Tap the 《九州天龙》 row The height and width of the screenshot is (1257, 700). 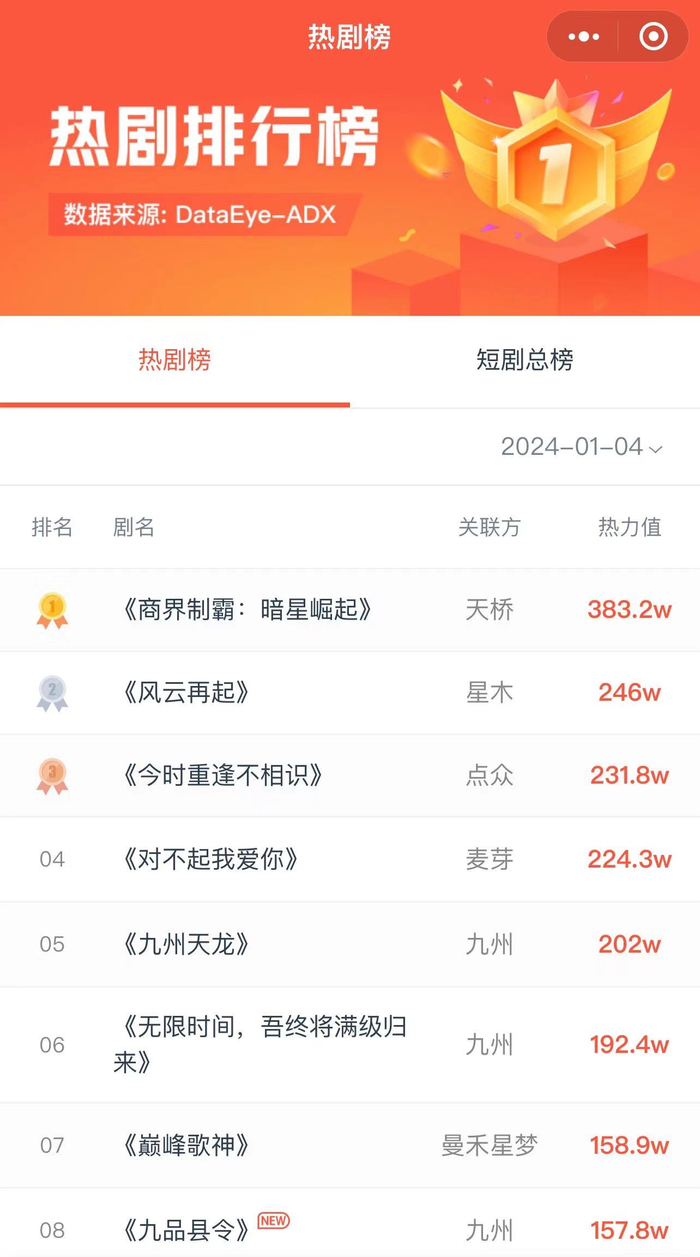point(350,945)
